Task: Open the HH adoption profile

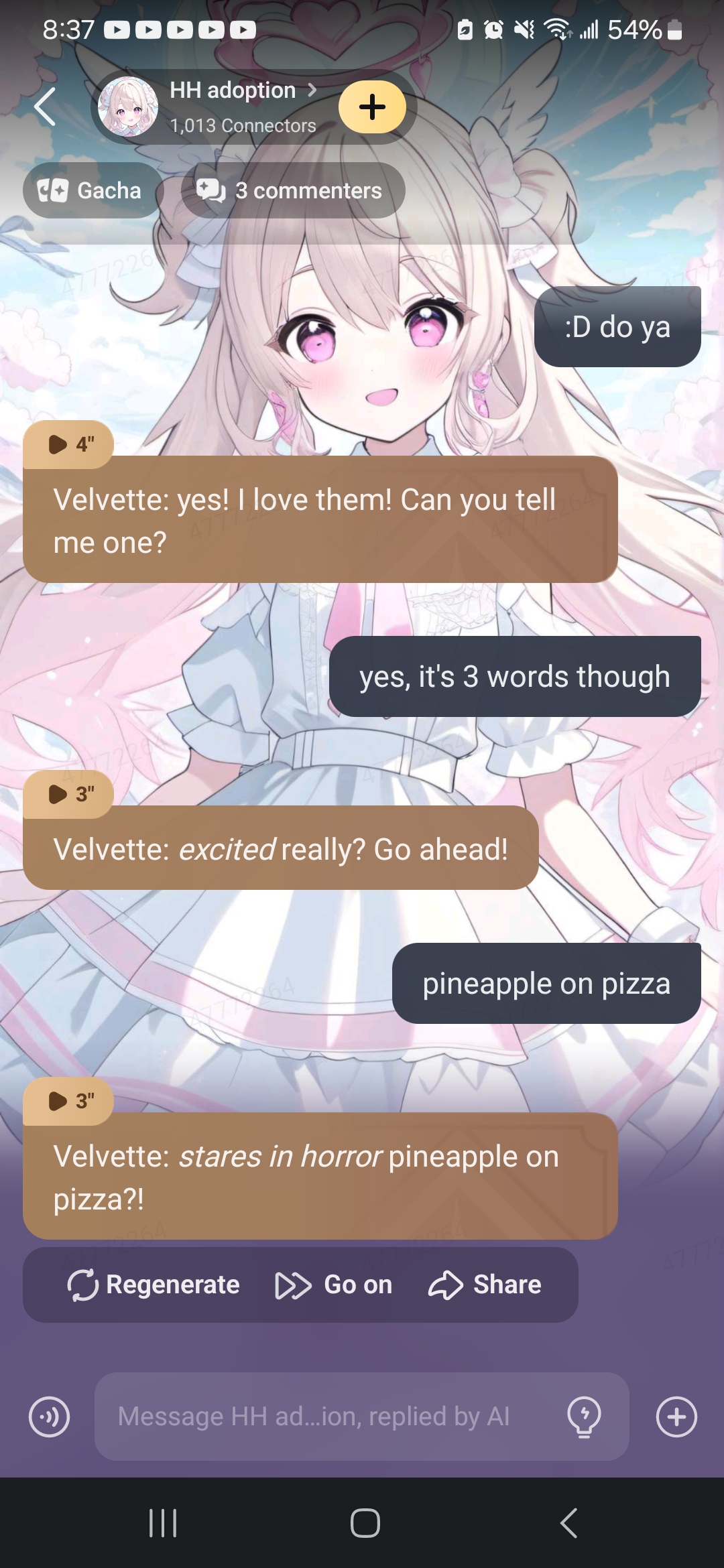Action: [231, 90]
